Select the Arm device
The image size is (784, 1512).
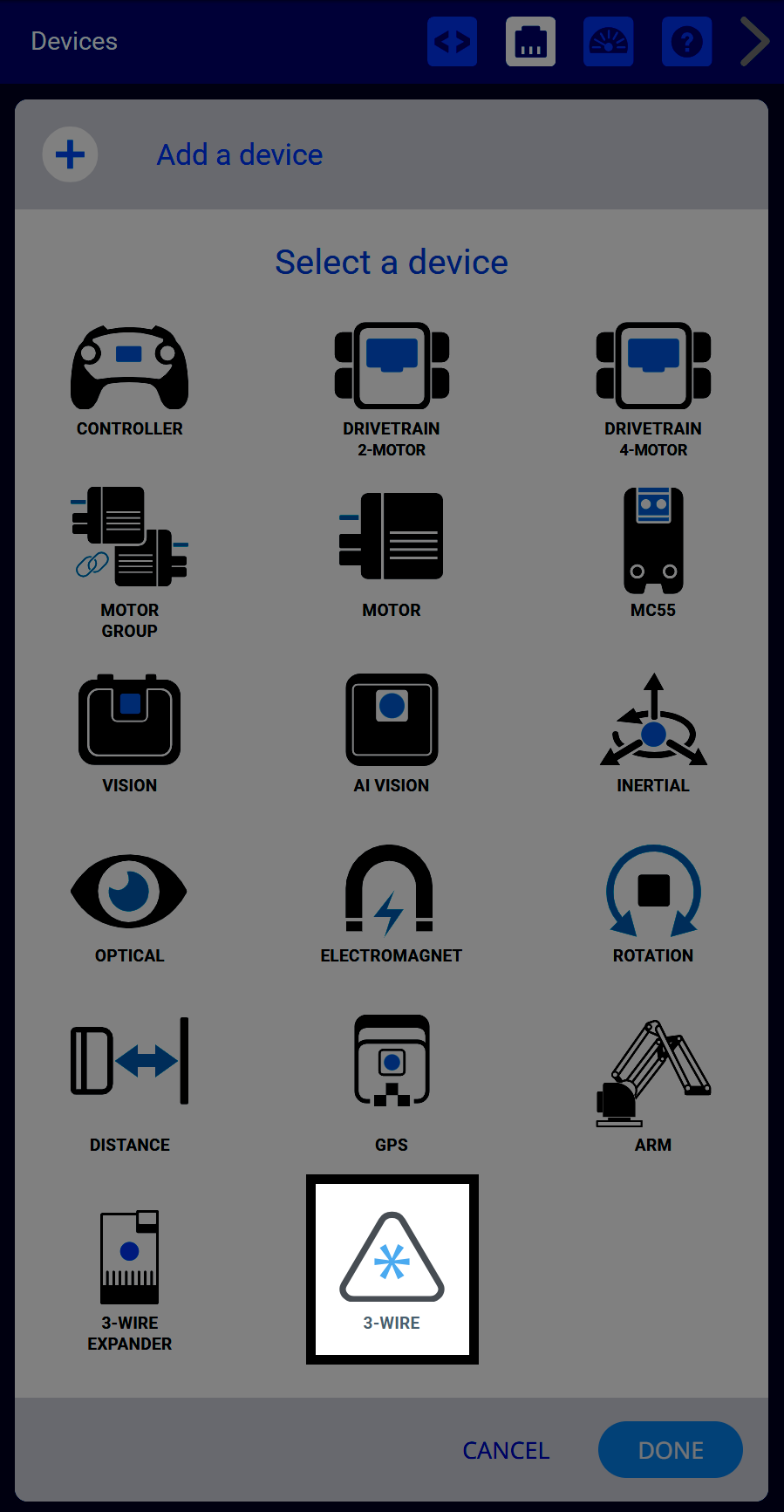coord(653,1083)
